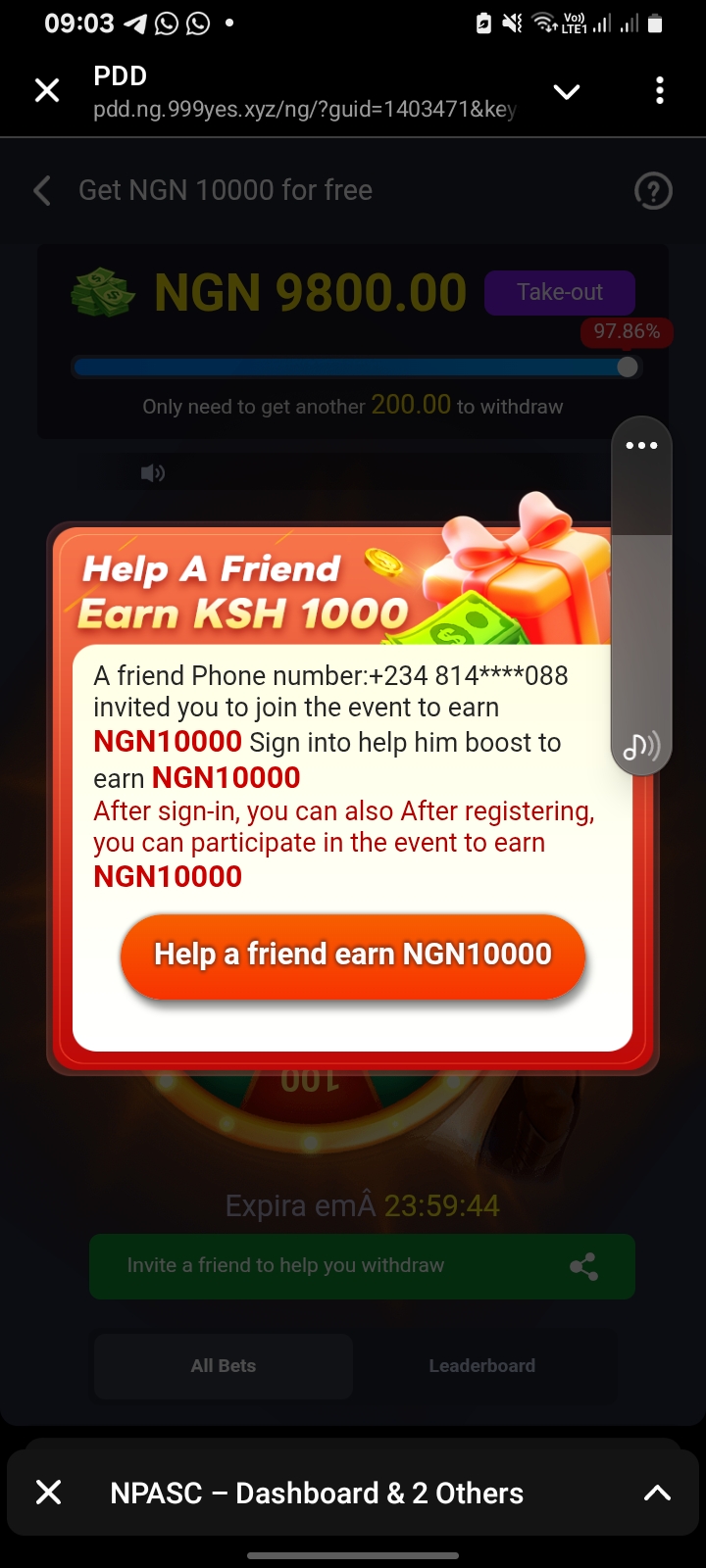Tap the media volume sound icon

[641, 747]
